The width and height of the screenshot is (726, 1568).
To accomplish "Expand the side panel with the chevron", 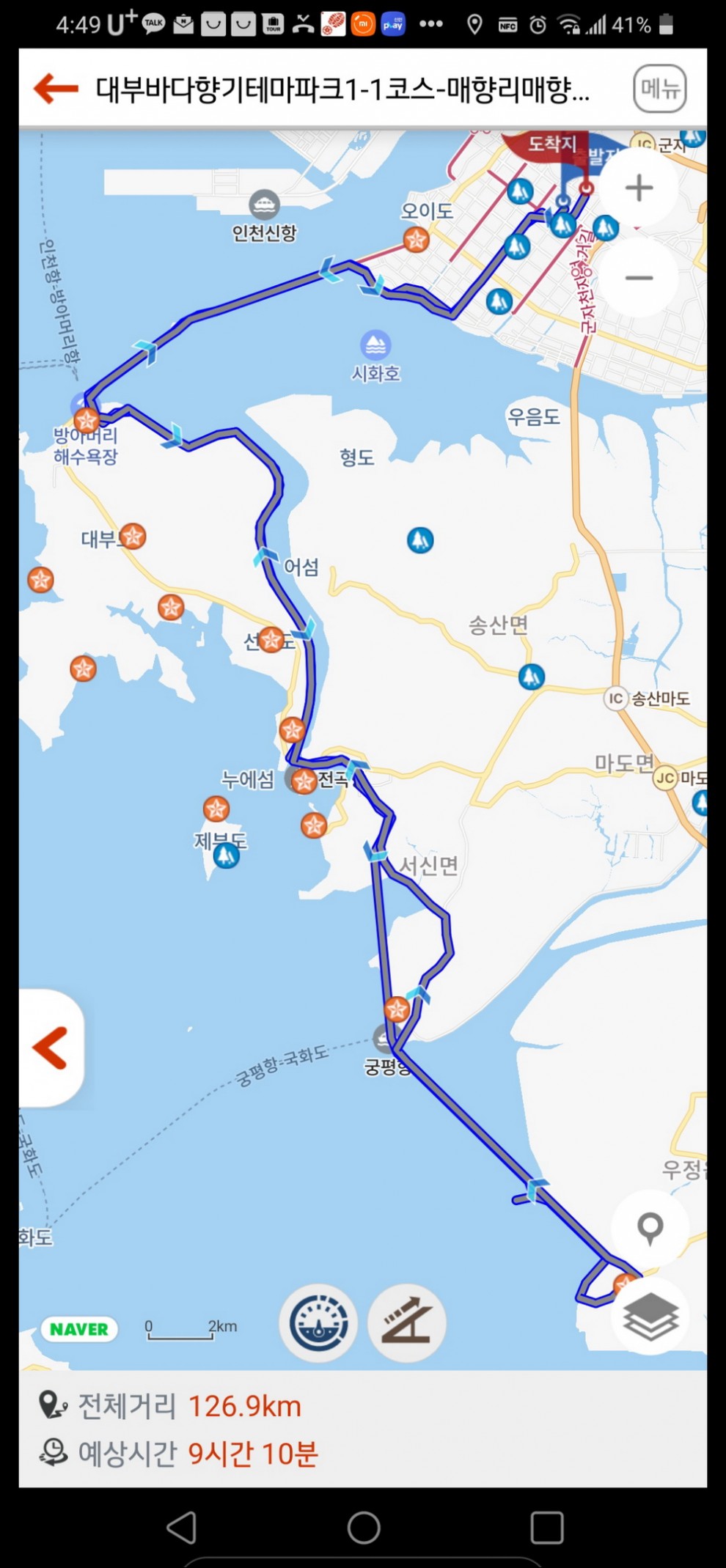I will point(51,1047).
